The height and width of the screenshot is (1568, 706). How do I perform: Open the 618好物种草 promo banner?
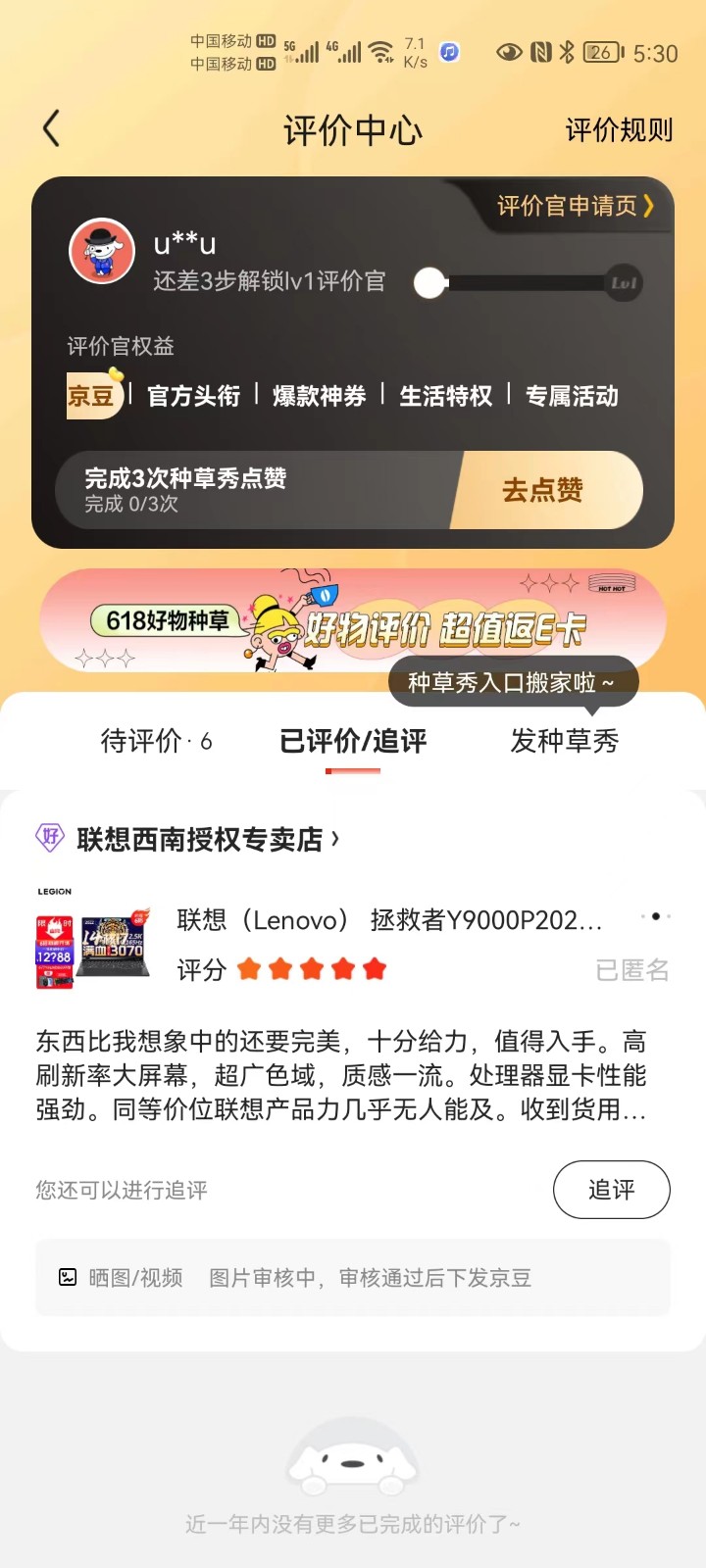click(353, 621)
